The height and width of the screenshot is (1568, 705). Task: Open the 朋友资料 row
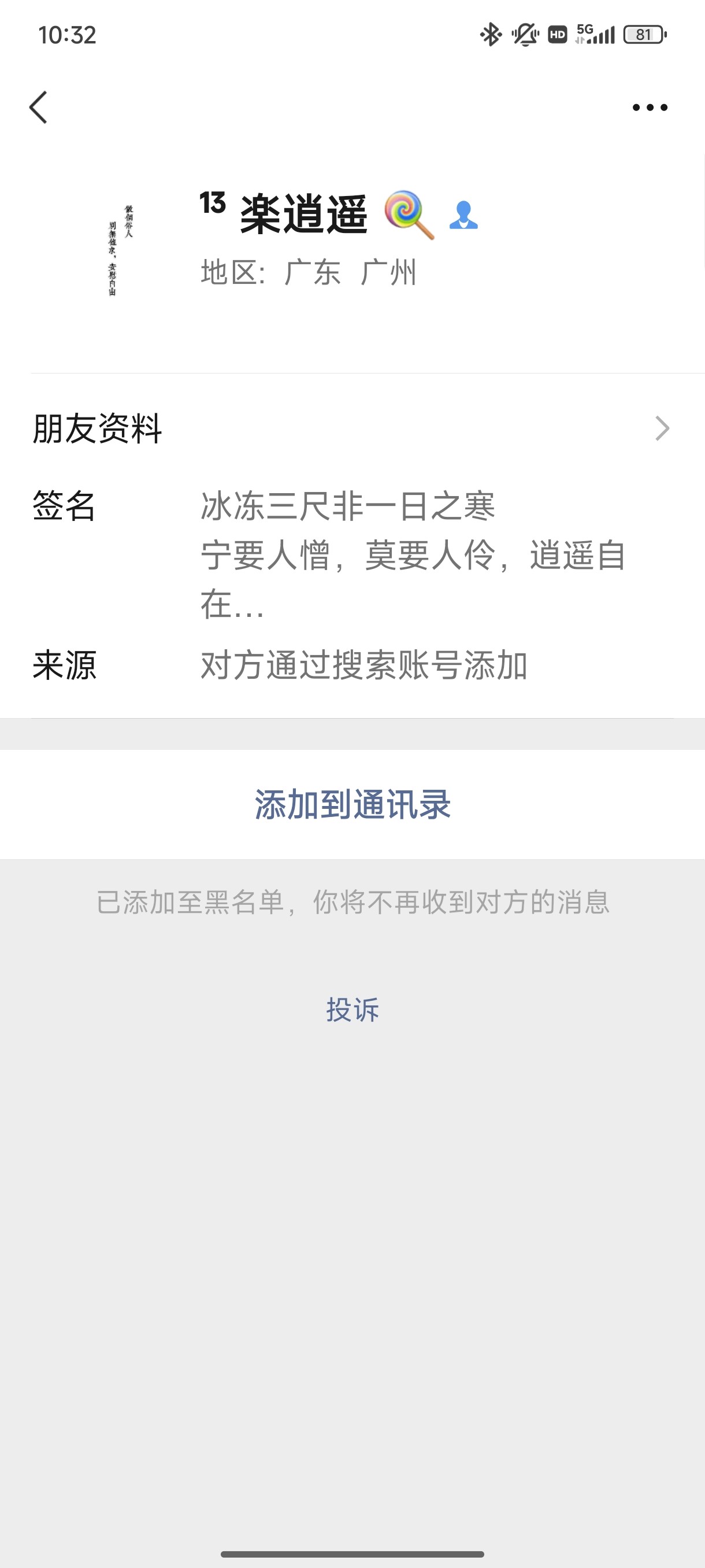click(352, 428)
